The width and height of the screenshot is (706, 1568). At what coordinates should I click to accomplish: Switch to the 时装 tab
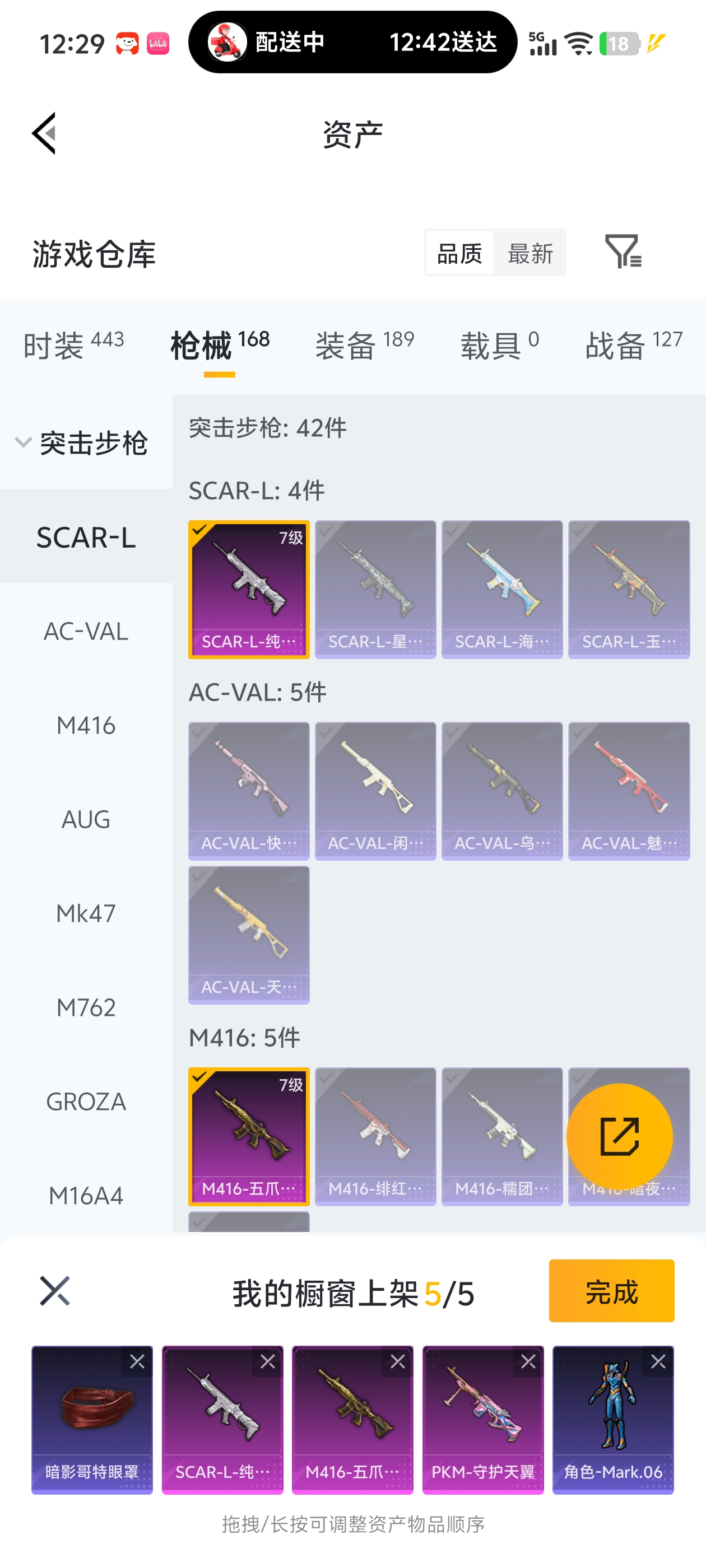73,345
